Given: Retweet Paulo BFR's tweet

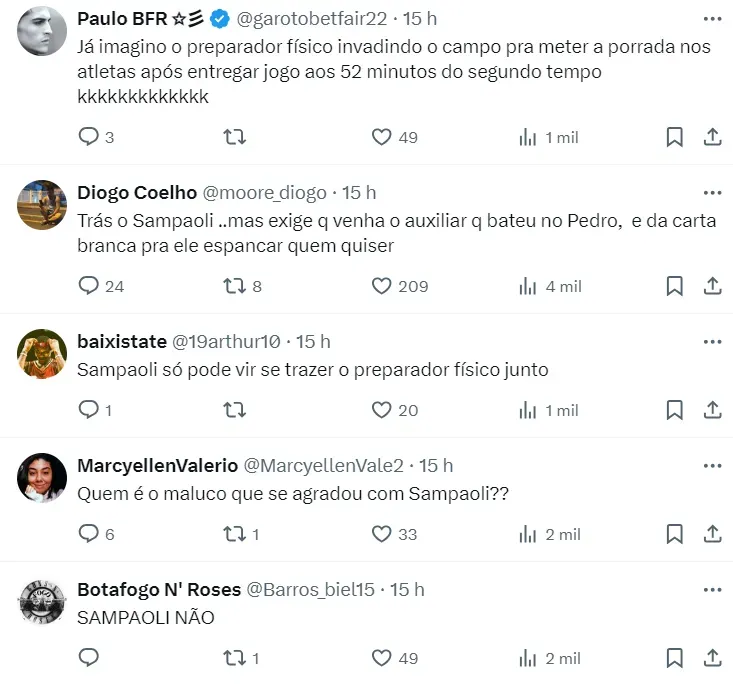Looking at the screenshot, I should click(x=234, y=137).
